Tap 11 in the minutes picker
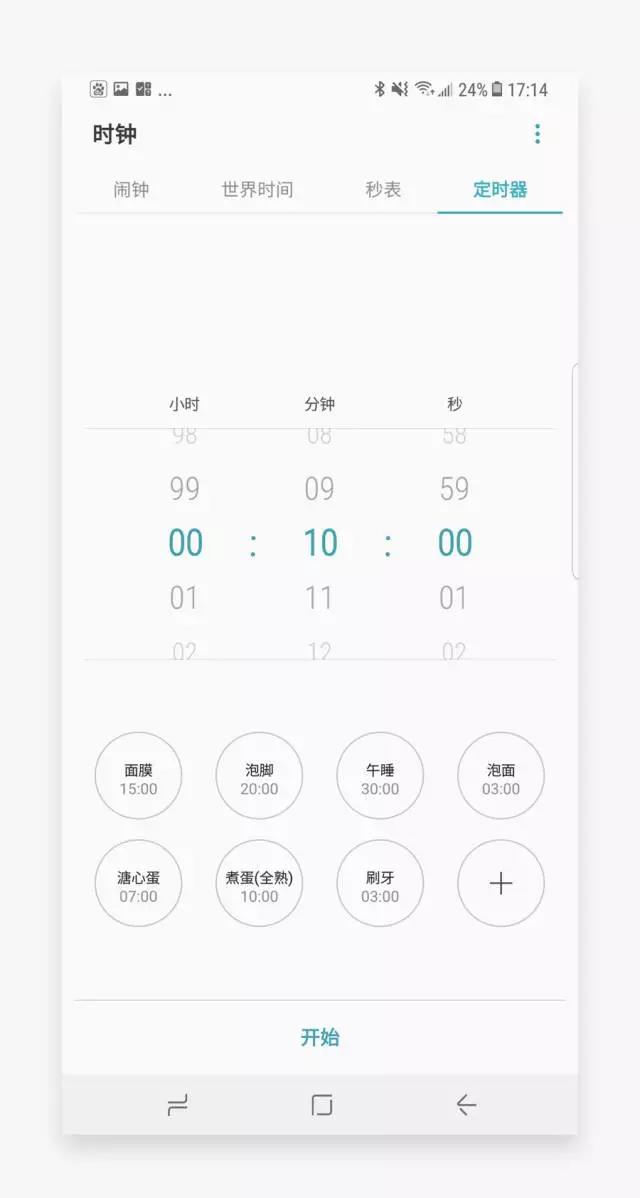This screenshot has height=1198, width=640. click(x=319, y=598)
